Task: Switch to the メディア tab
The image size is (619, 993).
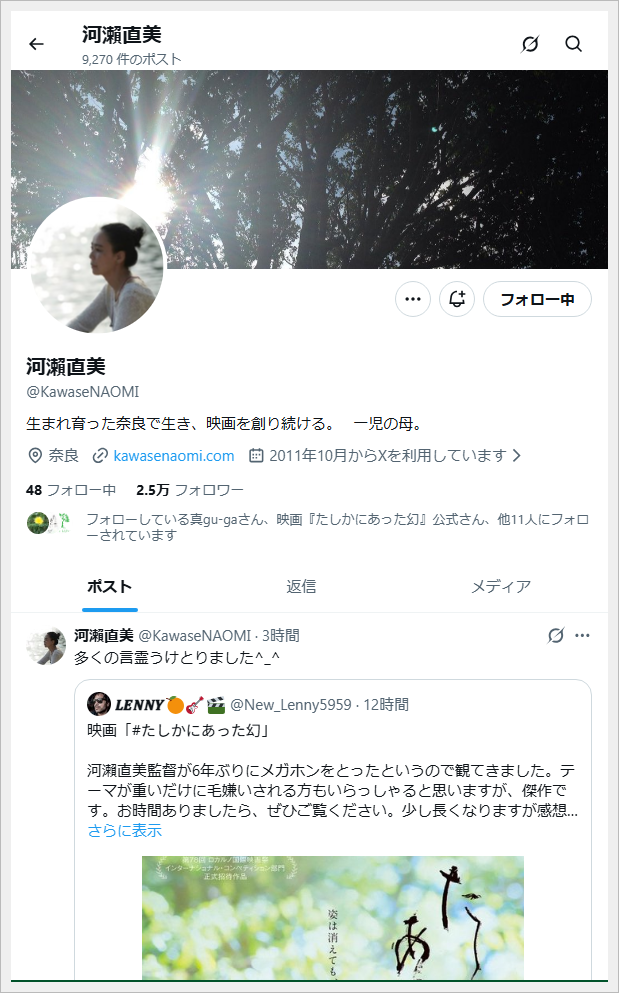Action: (500, 587)
